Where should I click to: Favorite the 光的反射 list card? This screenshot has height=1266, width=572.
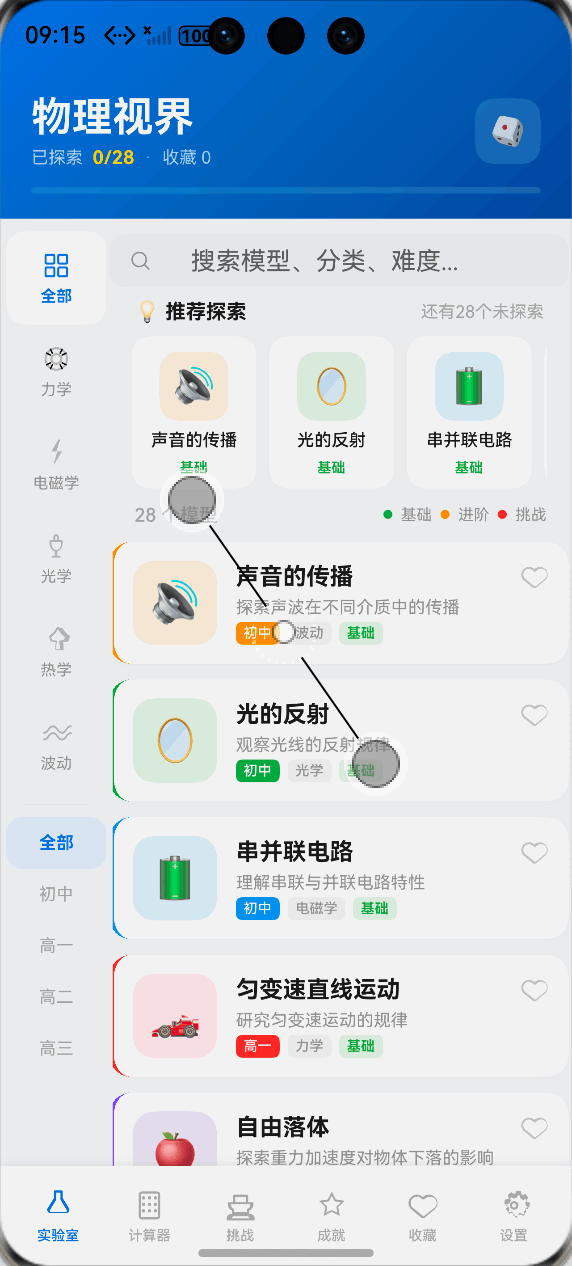tap(535, 715)
